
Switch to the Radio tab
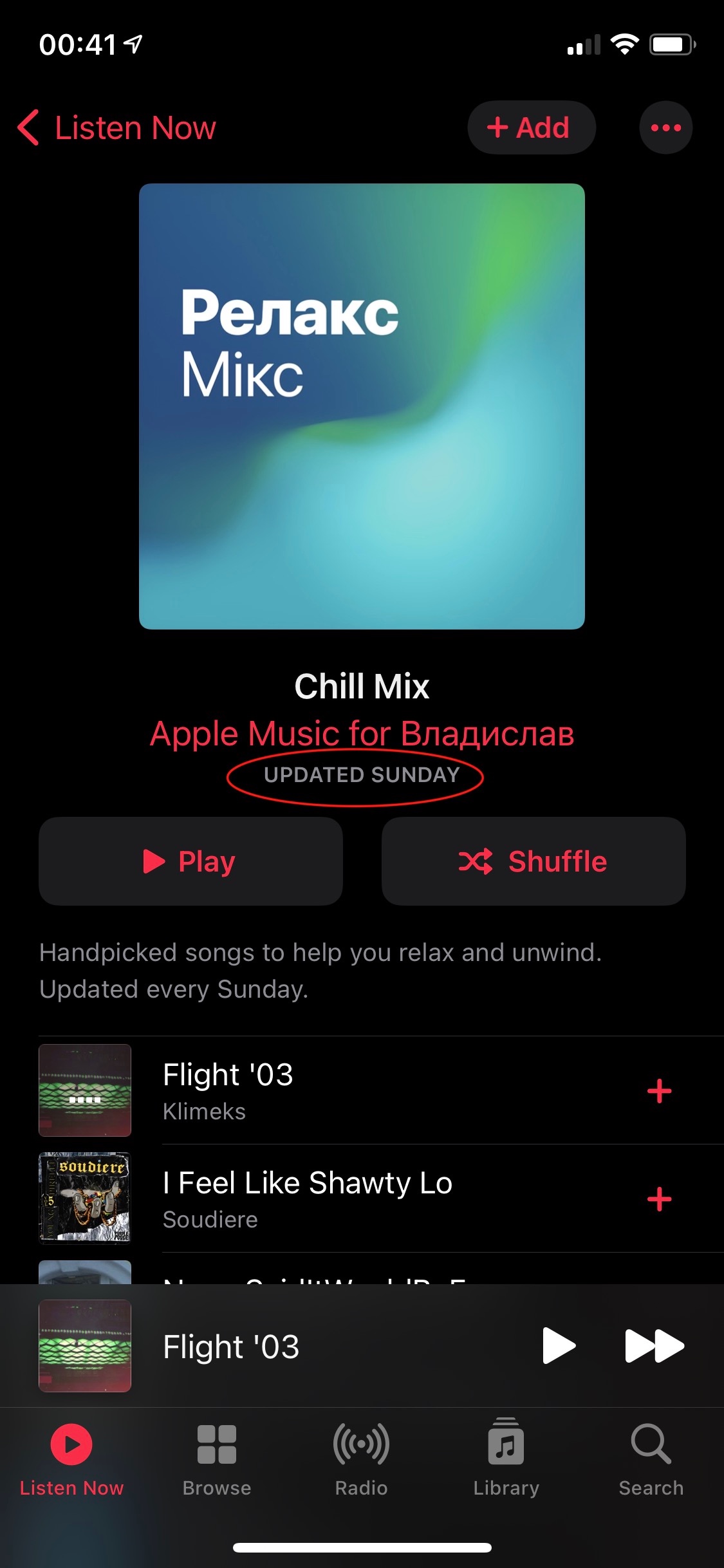click(x=361, y=1459)
